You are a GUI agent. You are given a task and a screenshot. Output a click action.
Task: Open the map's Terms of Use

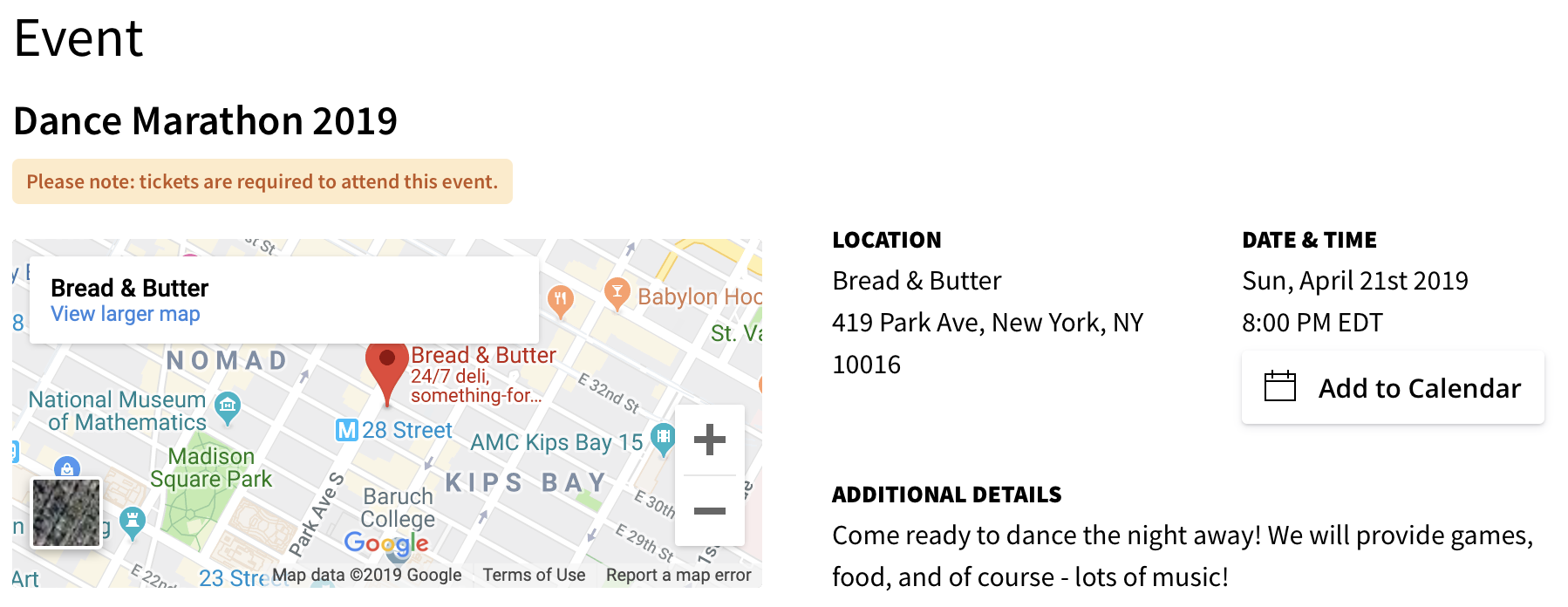point(534,575)
